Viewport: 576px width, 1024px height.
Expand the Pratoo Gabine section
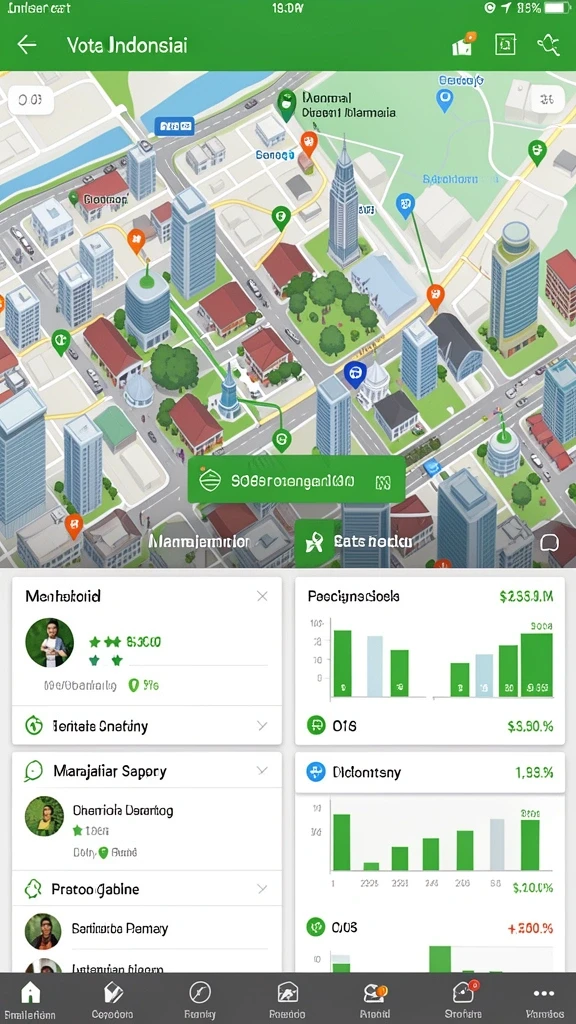[147, 889]
